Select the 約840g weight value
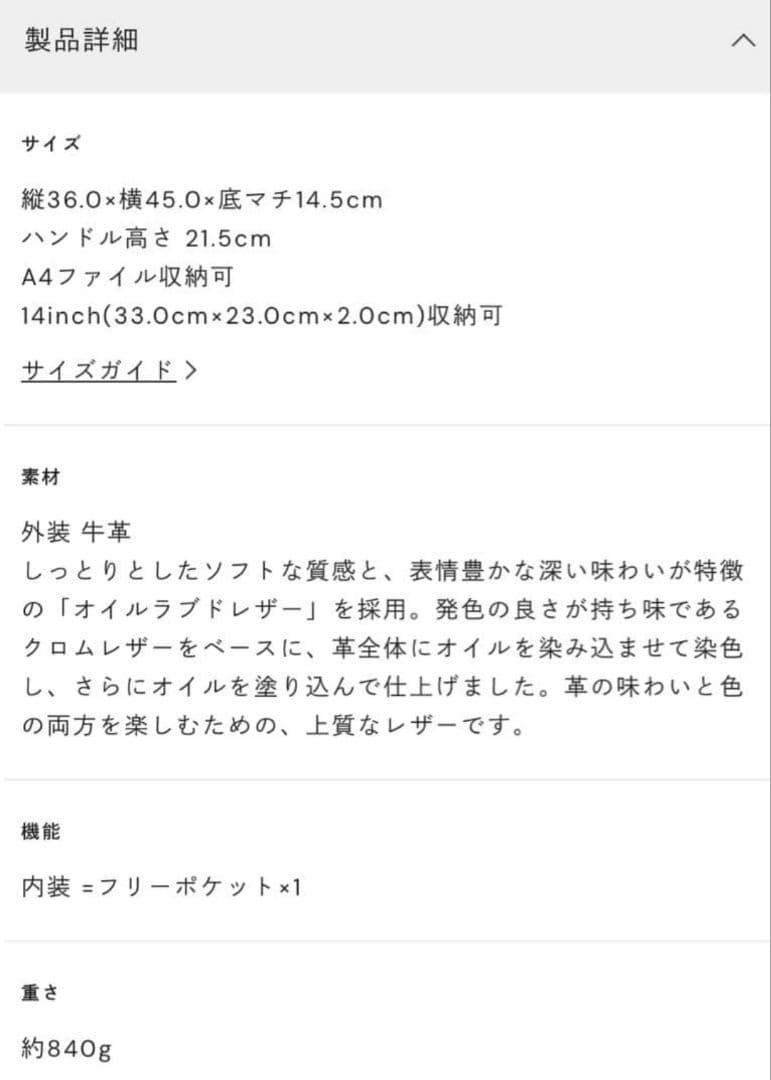This screenshot has width=771, height=1080. tap(65, 1050)
